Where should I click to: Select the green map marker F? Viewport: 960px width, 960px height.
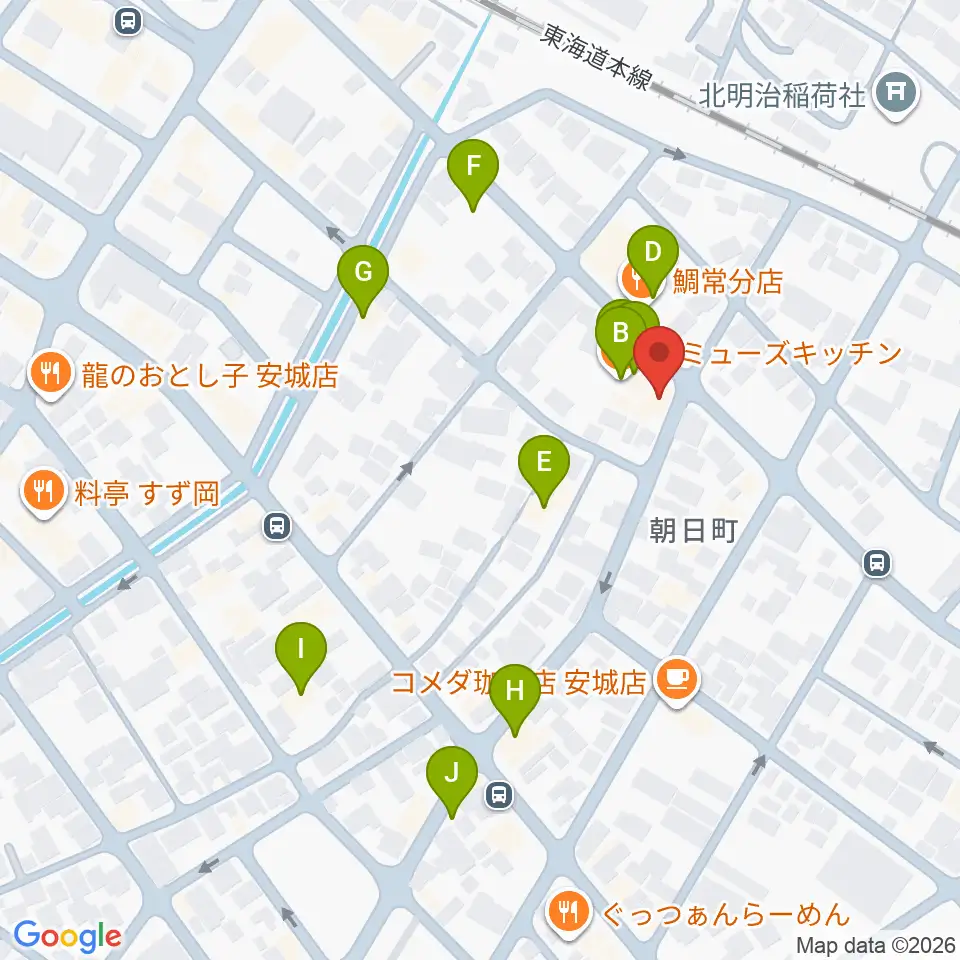(x=473, y=174)
